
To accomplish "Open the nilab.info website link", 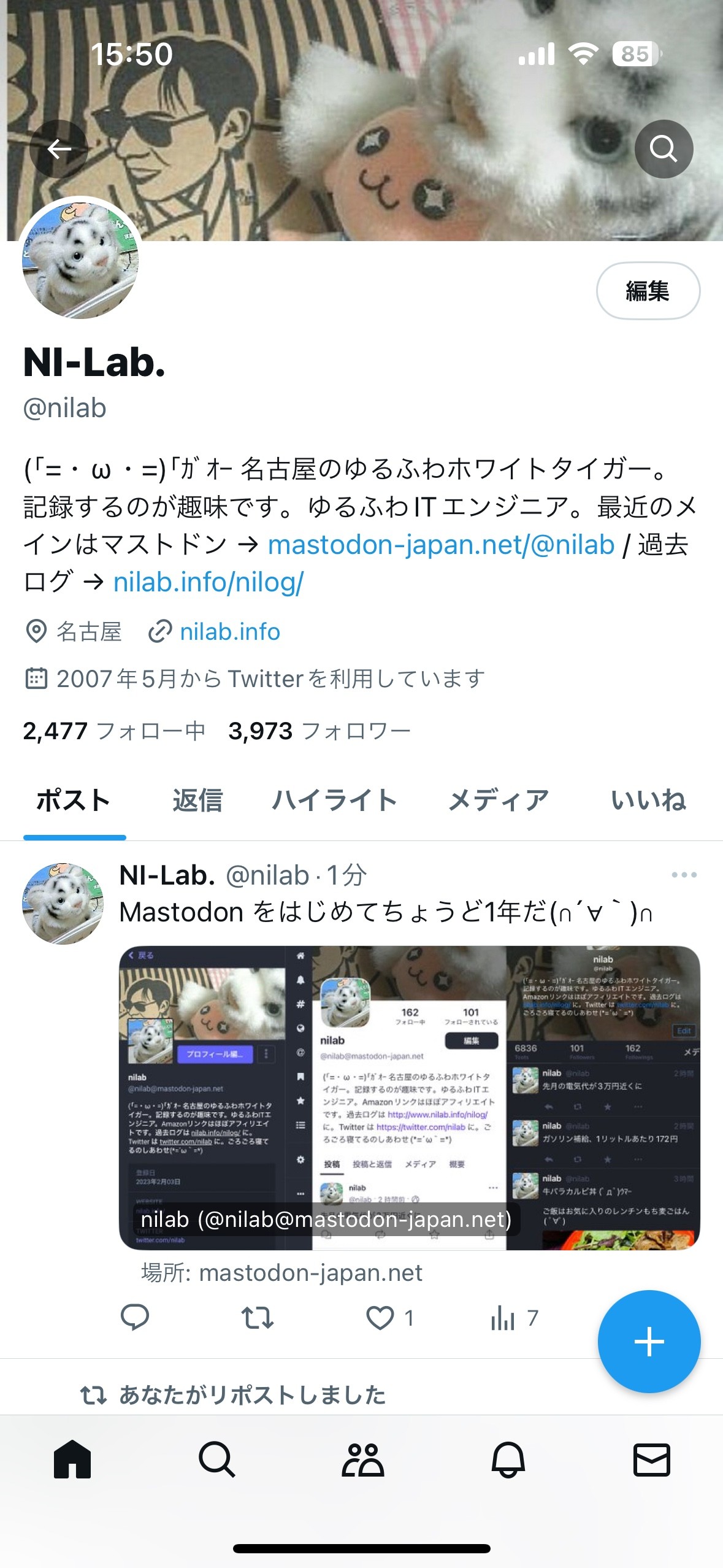I will 230,632.
